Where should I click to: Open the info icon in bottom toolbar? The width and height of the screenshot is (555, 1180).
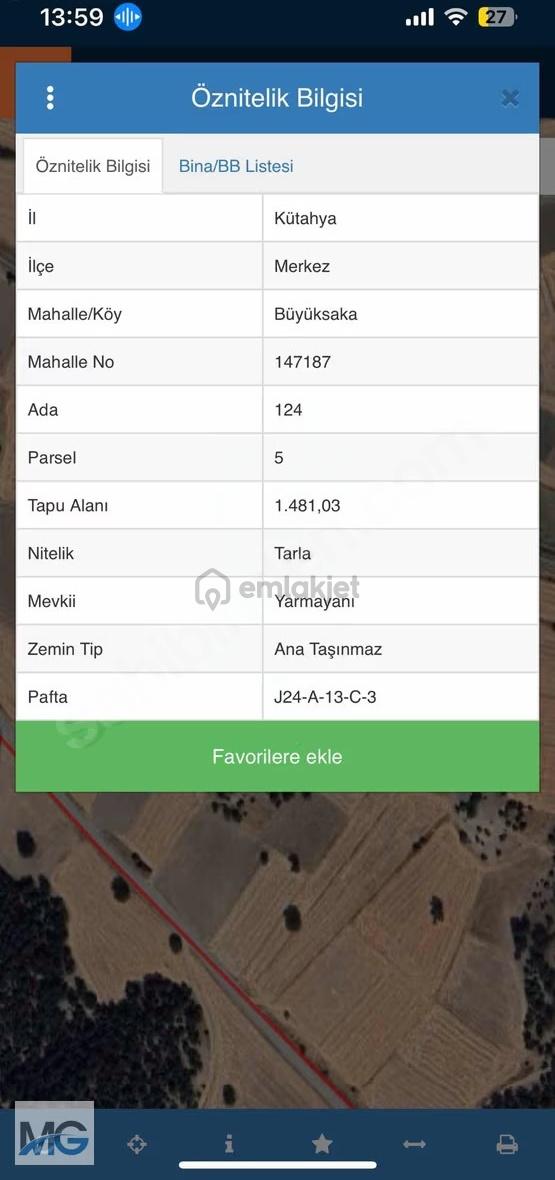pos(229,1145)
